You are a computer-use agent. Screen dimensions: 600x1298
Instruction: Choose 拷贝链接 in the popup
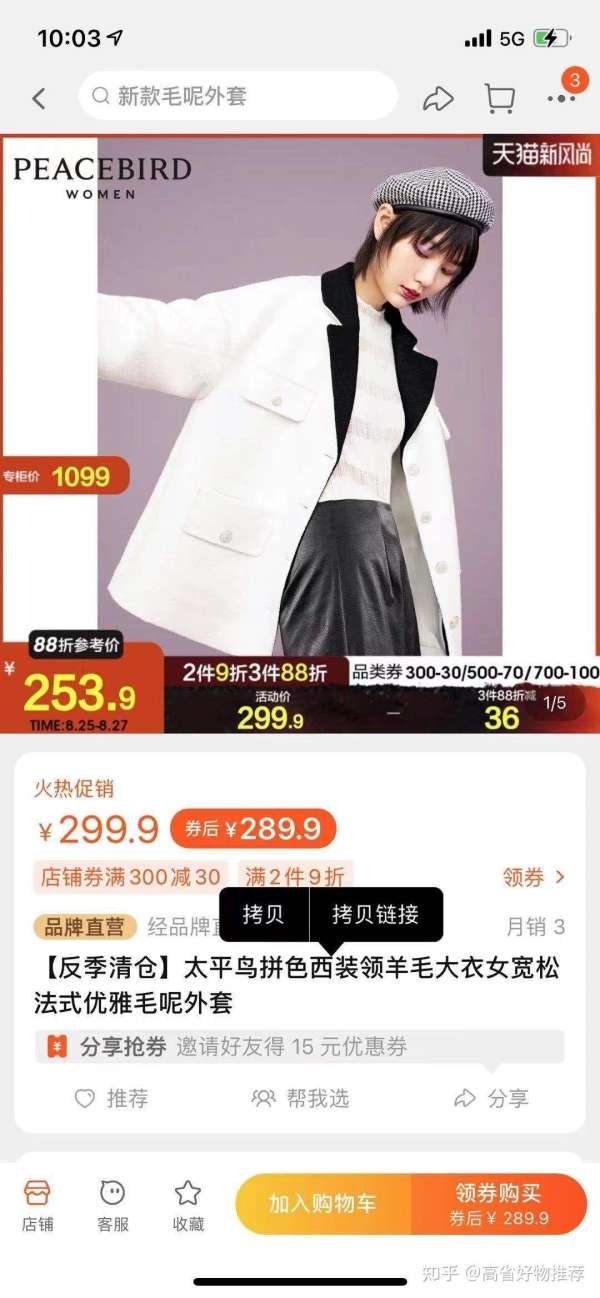point(375,914)
